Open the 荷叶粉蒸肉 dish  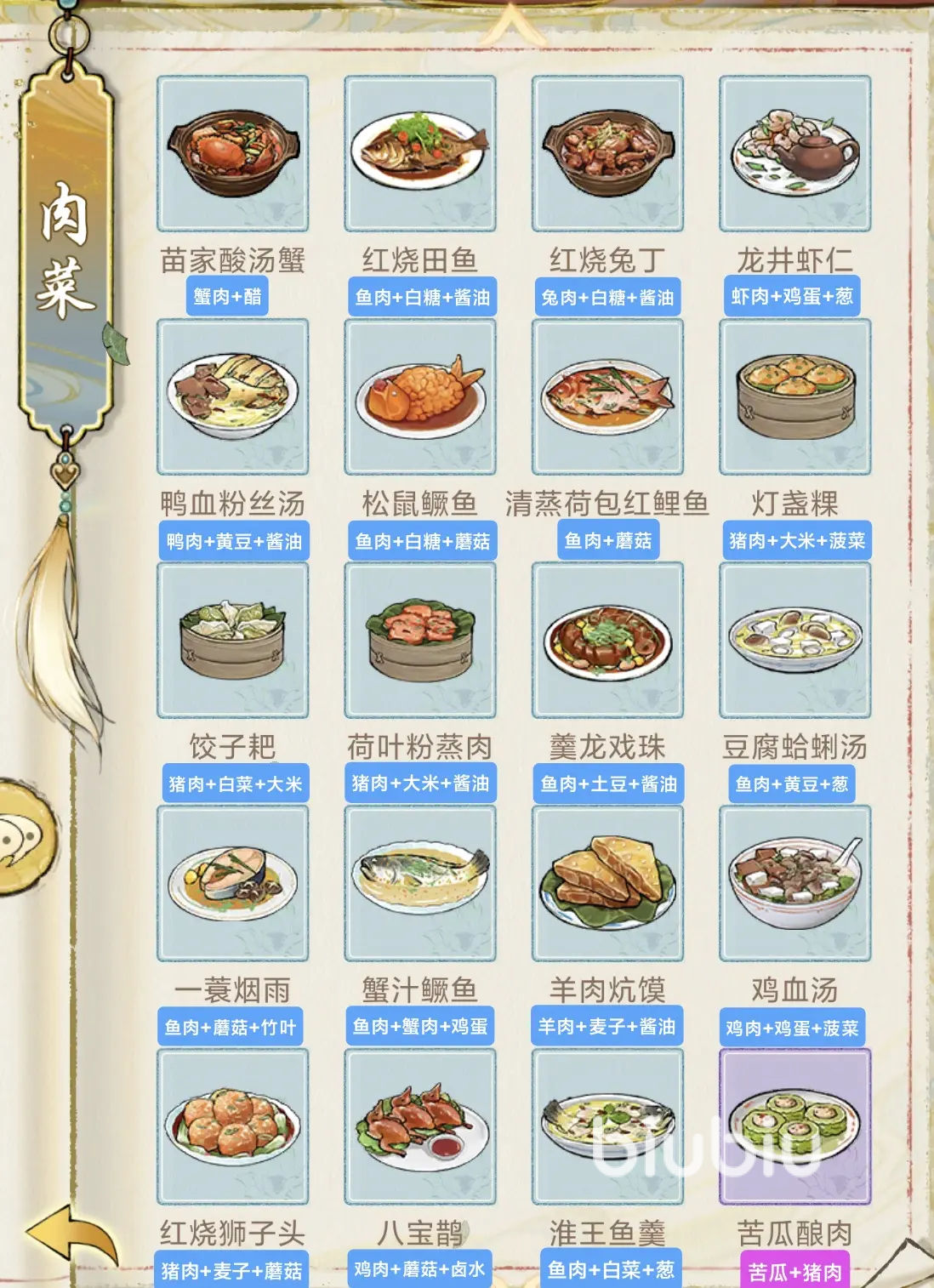pyautogui.click(x=419, y=640)
